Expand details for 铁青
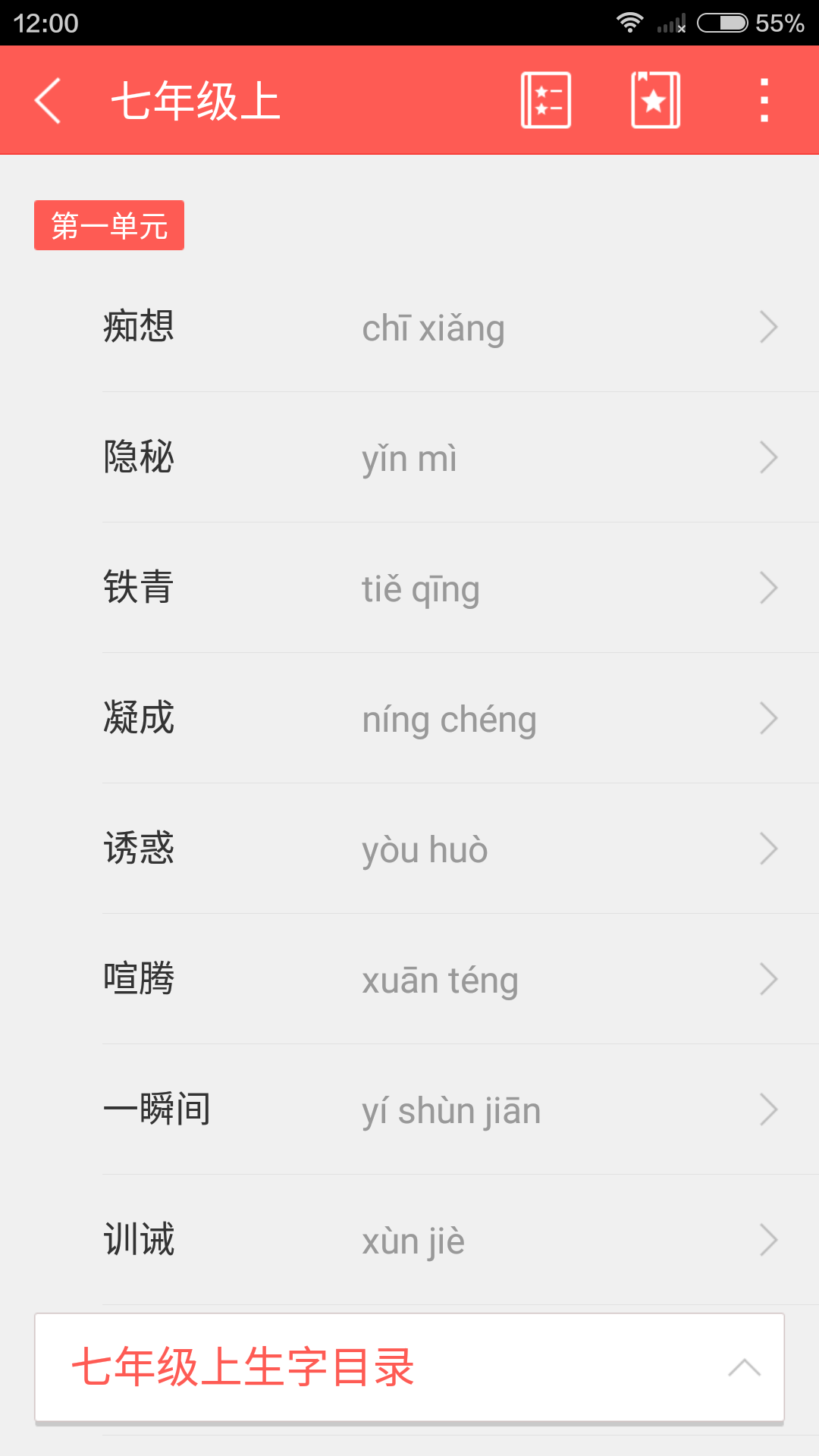This screenshot has width=819, height=1456. (409, 588)
